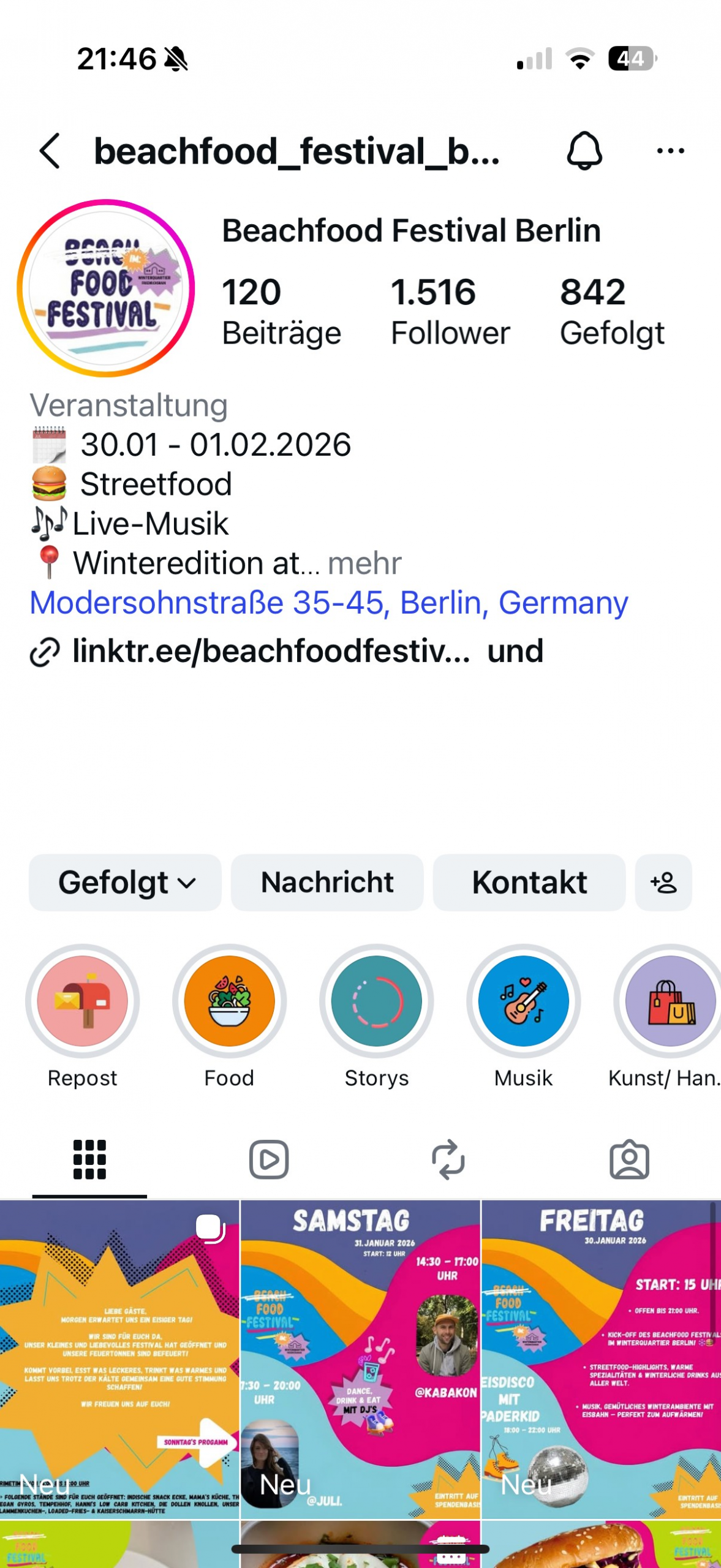Open the three-dot overflow menu
The width and height of the screenshot is (721, 1568).
[670, 151]
